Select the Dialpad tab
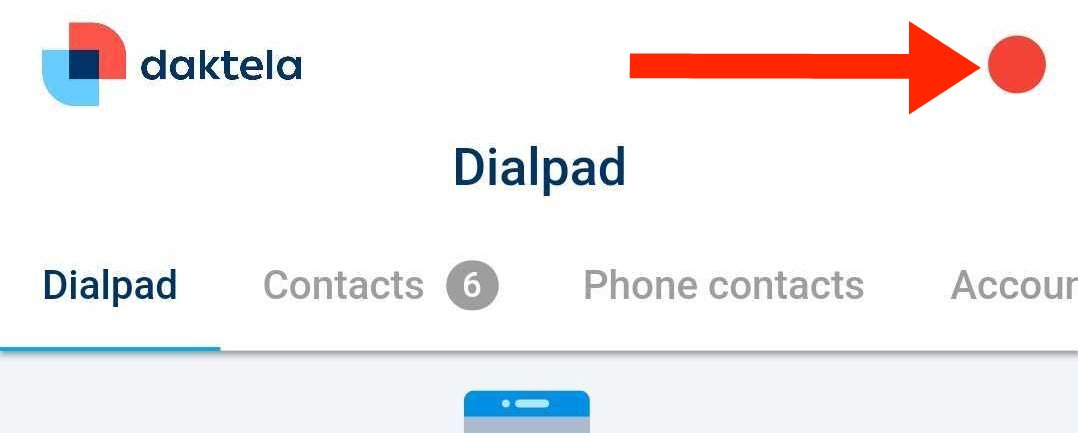 (110, 286)
